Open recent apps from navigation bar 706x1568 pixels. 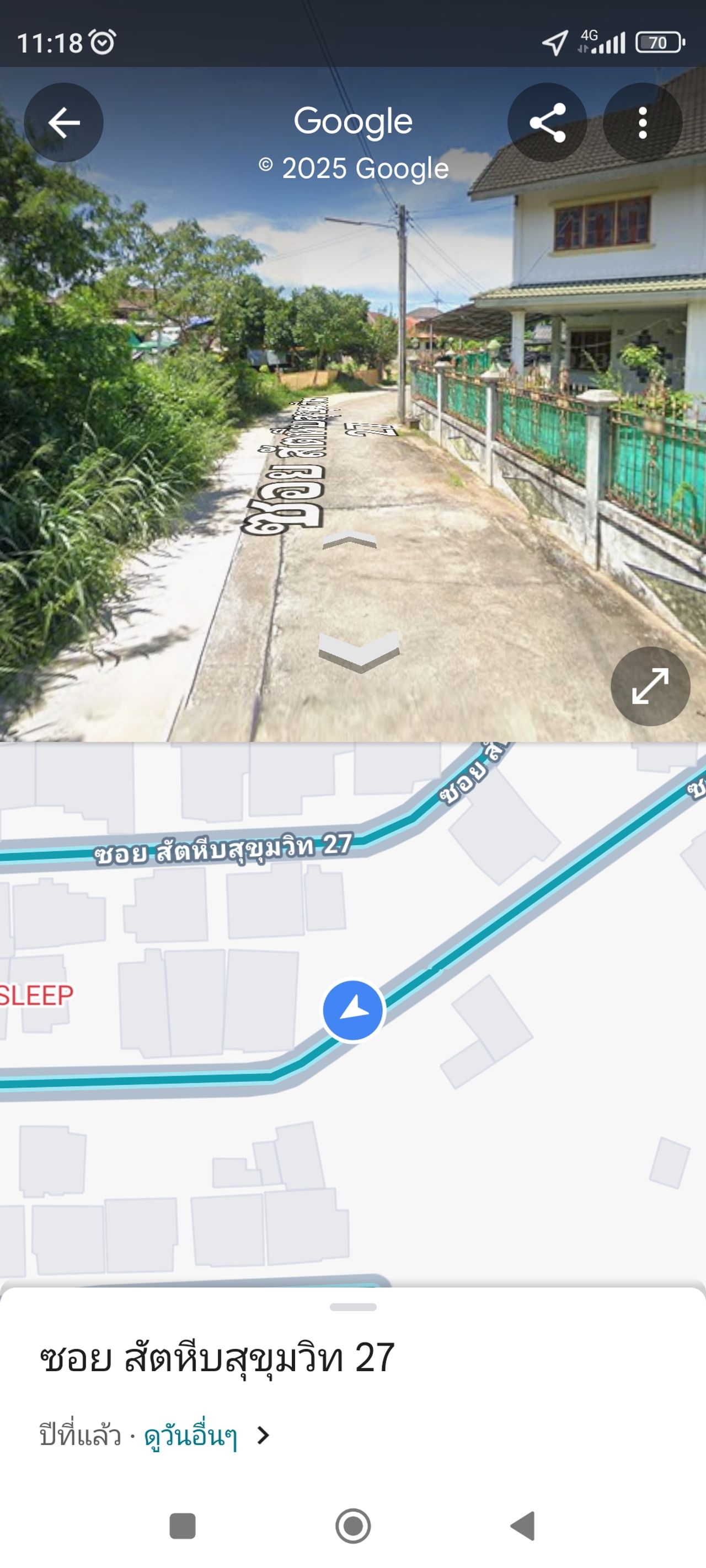pos(182,1526)
